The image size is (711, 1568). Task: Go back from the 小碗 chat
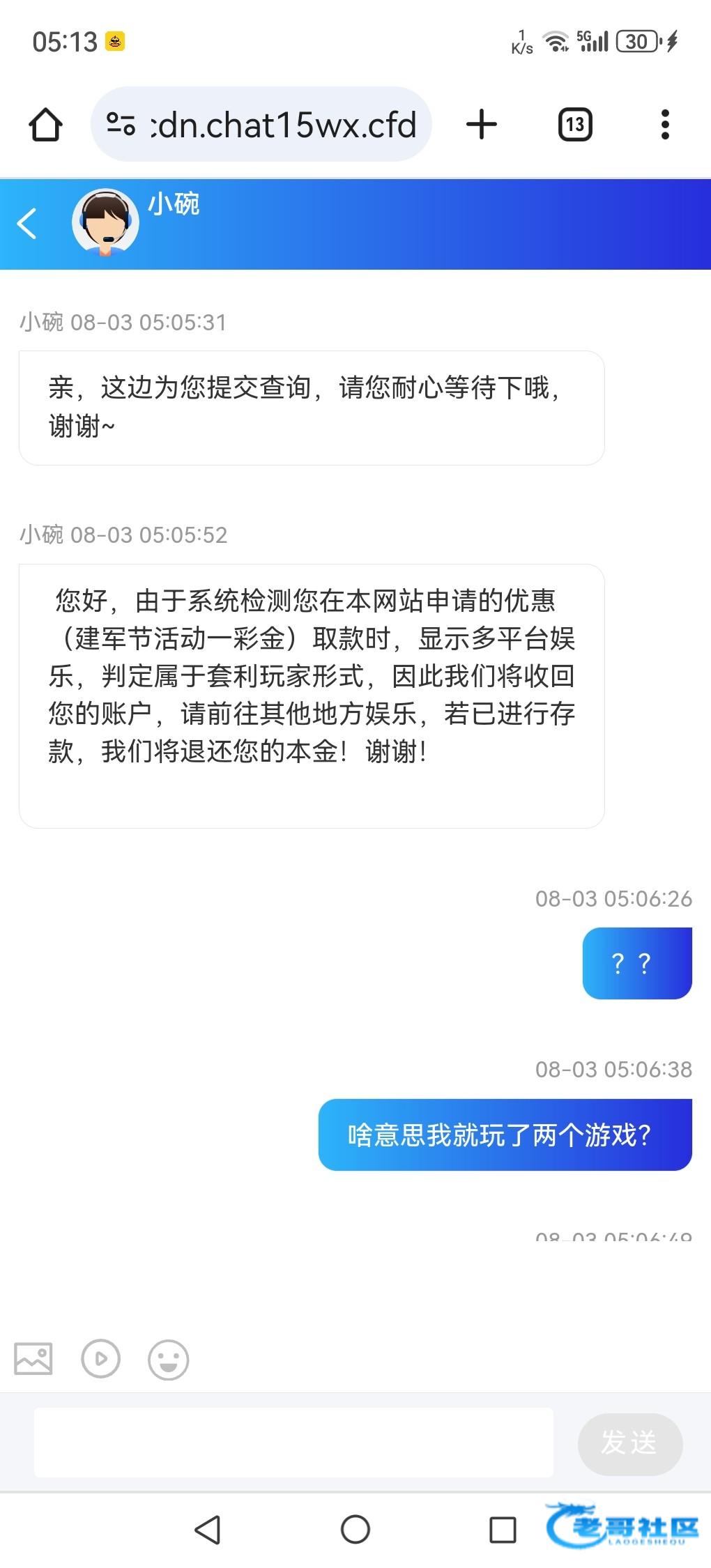[x=27, y=224]
